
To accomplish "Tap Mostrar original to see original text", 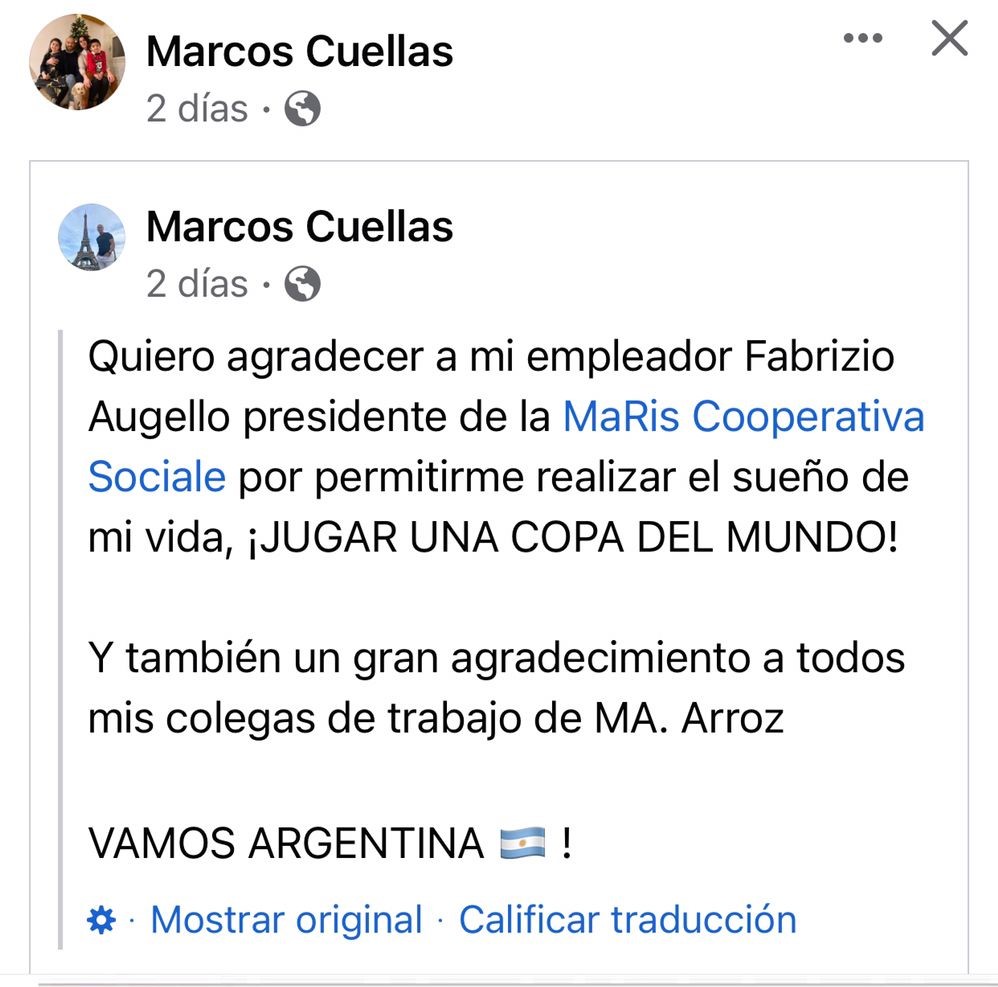I will tap(286, 919).
